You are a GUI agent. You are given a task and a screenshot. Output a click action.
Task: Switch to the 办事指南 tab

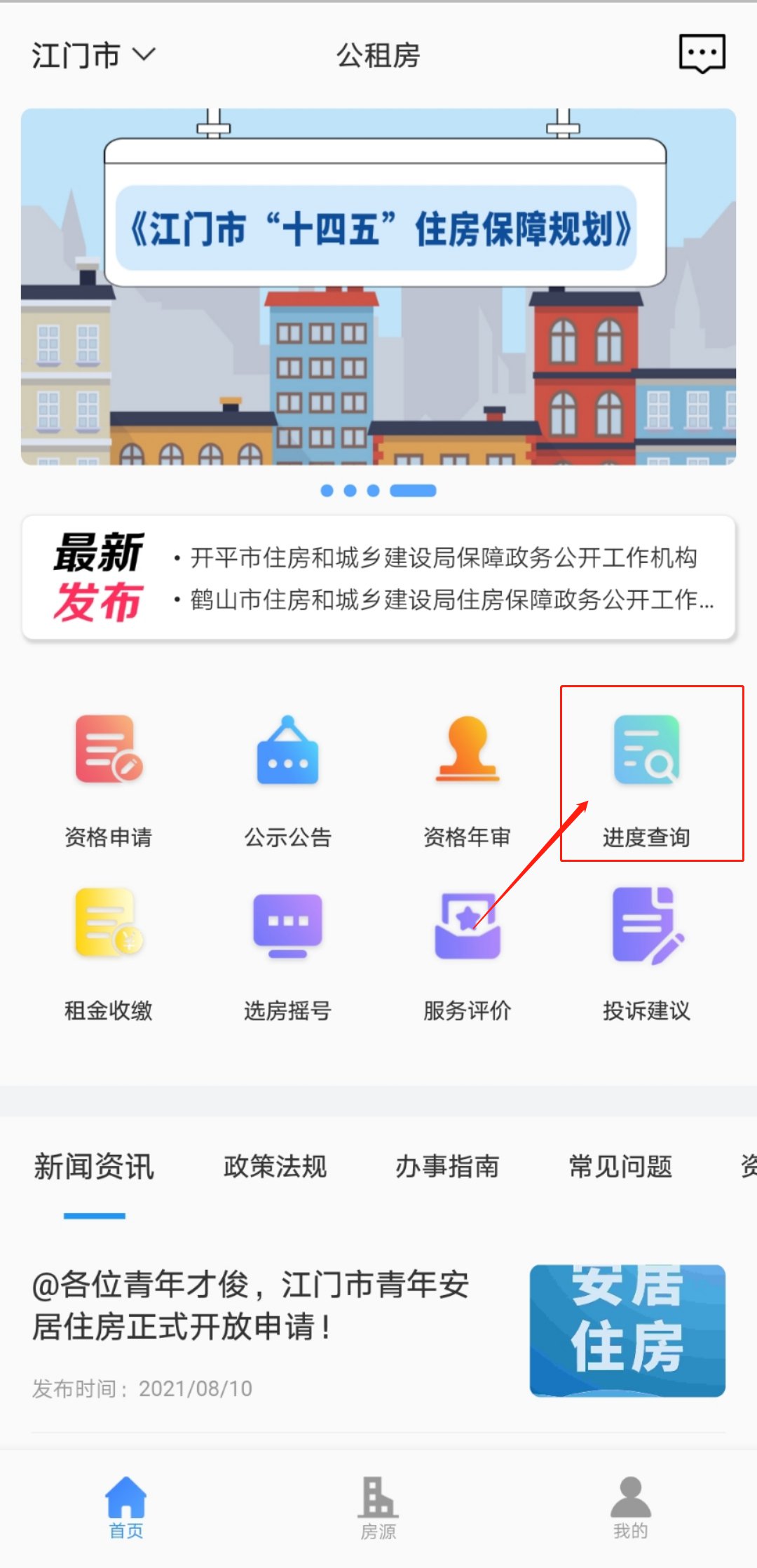pyautogui.click(x=447, y=1167)
